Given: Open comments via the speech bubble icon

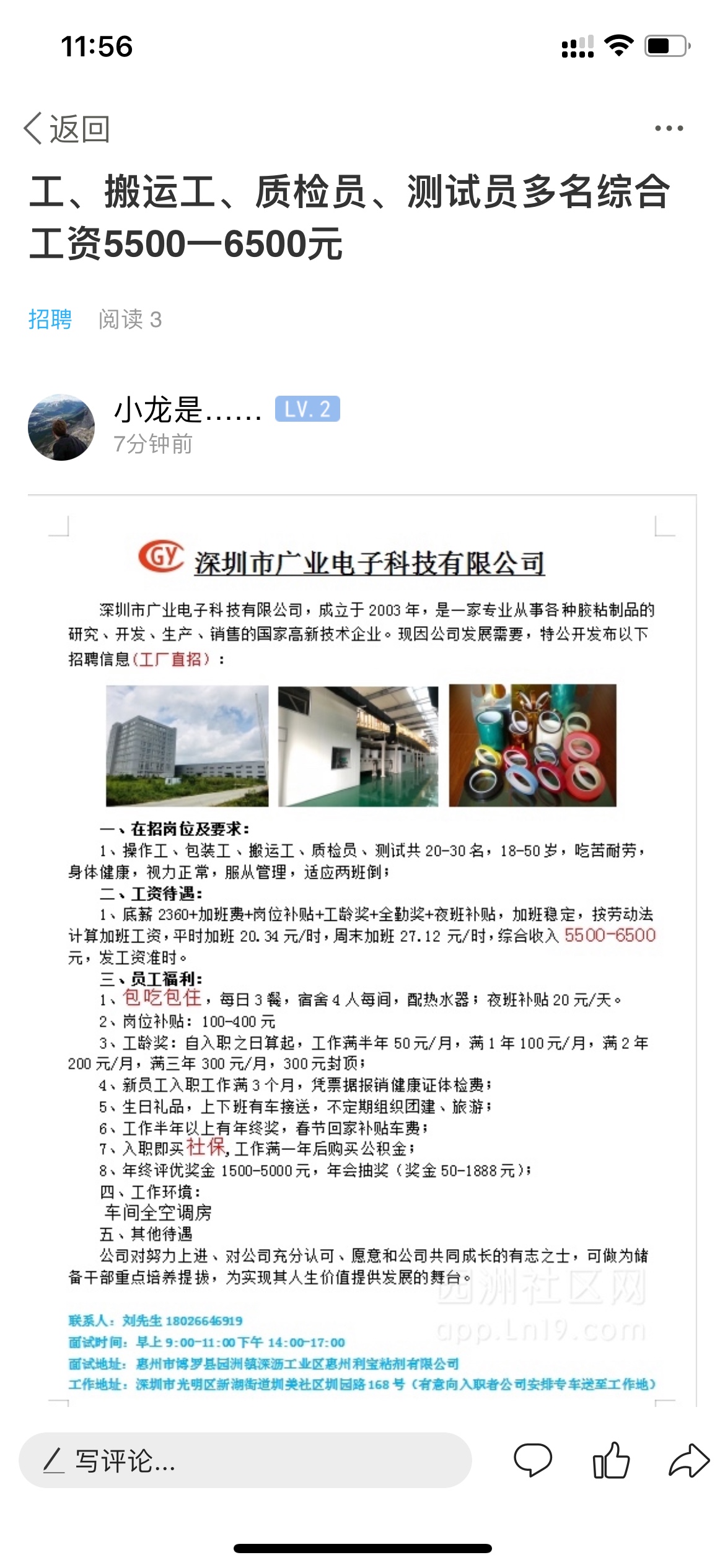Looking at the screenshot, I should pos(533,1460).
